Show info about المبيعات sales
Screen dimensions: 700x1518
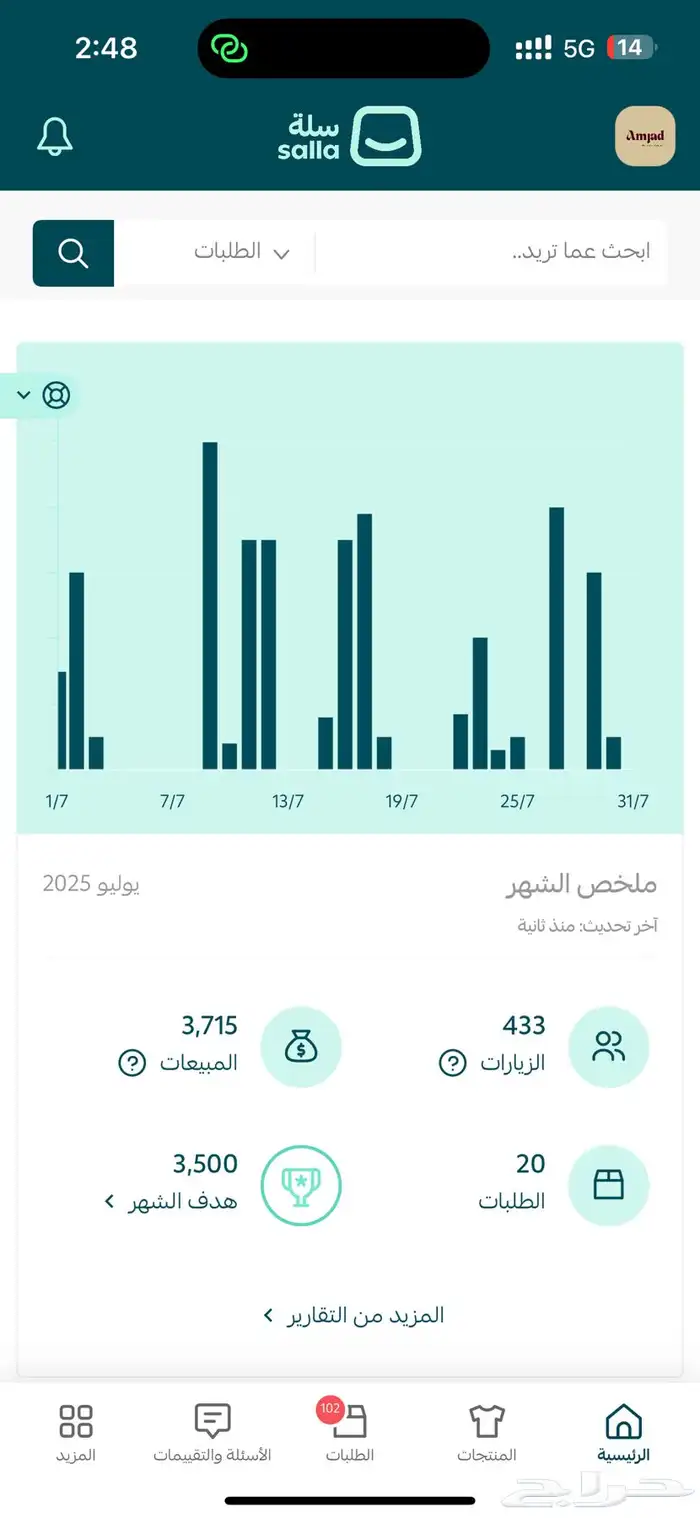click(x=132, y=1063)
